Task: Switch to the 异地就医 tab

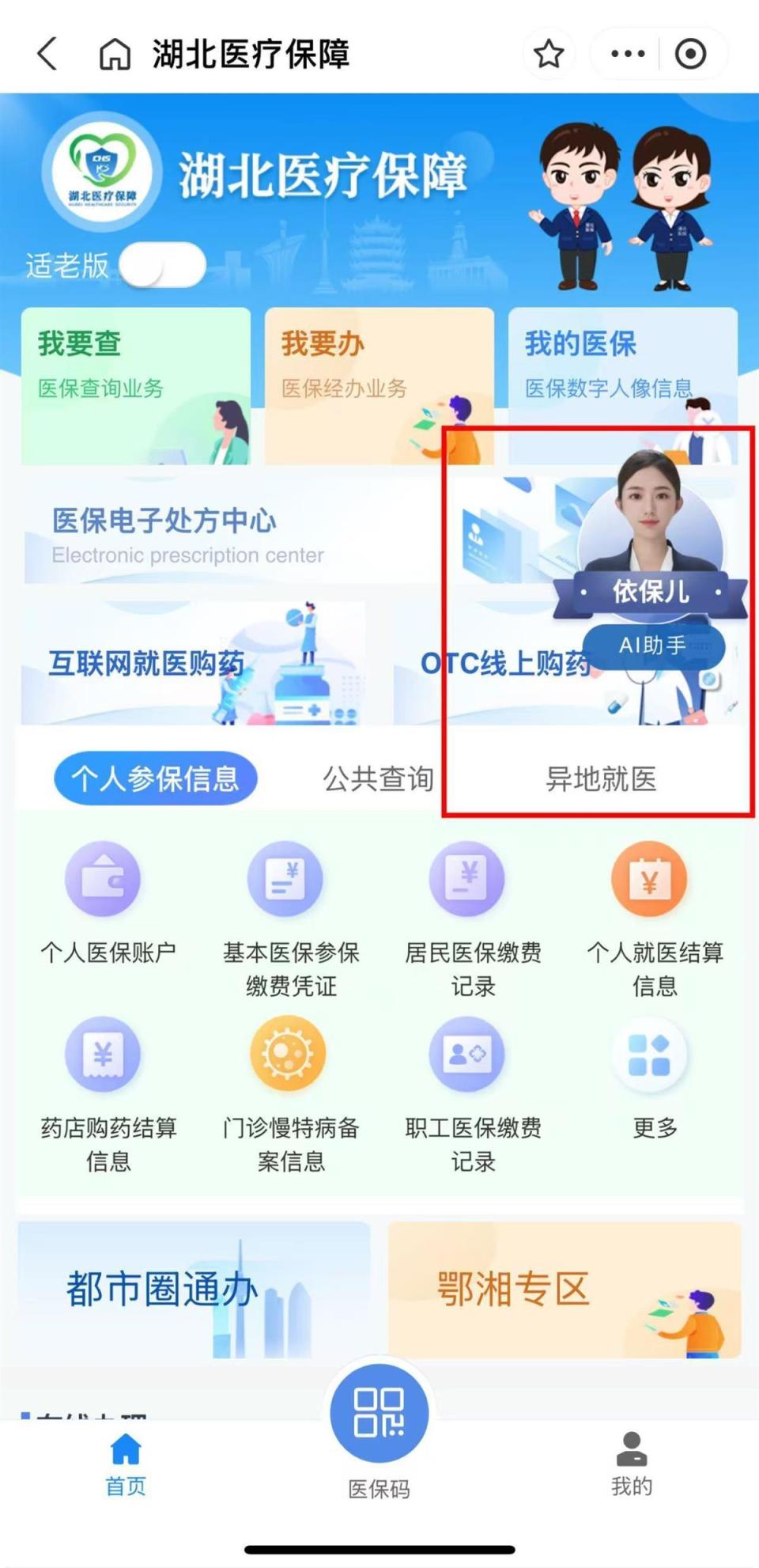Action: click(x=601, y=778)
